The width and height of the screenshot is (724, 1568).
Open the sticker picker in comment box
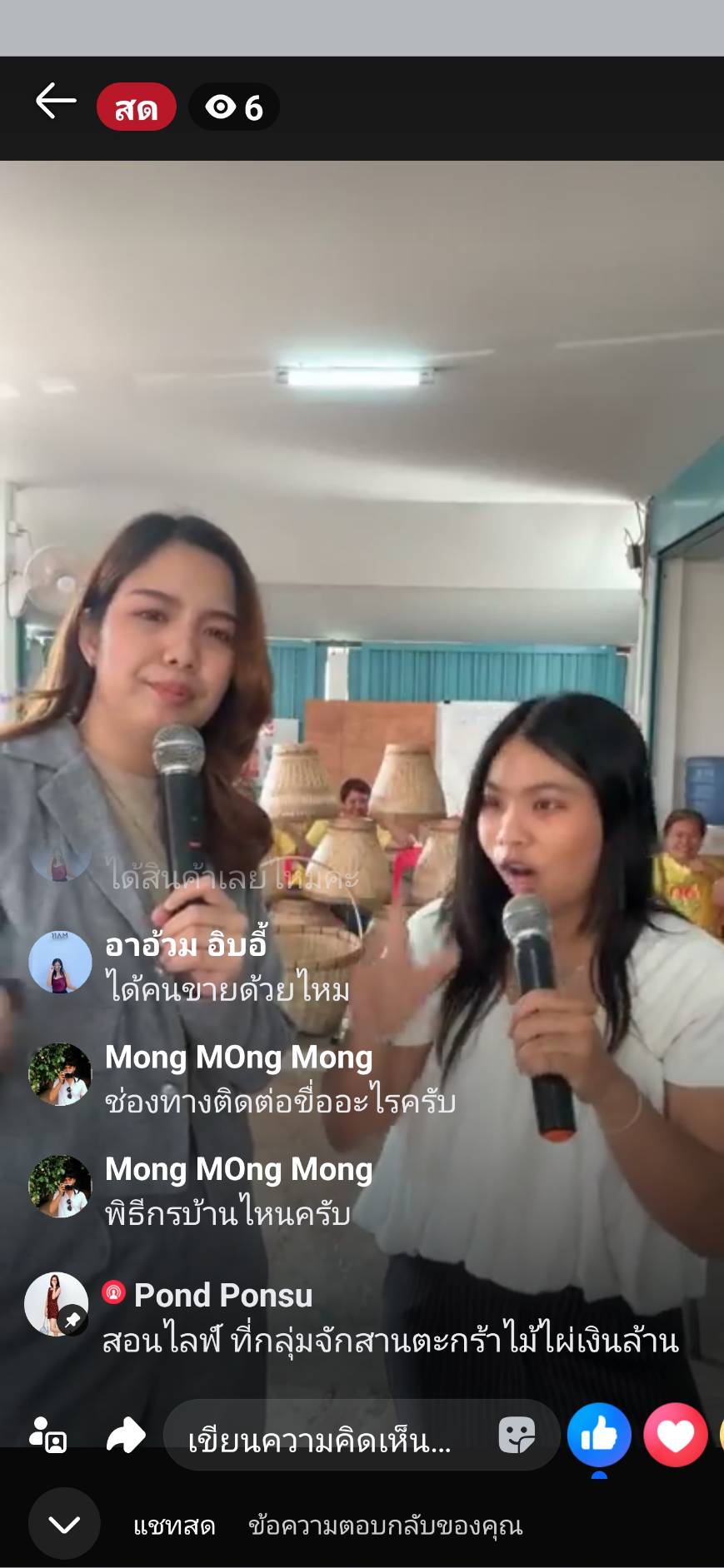tap(517, 1436)
